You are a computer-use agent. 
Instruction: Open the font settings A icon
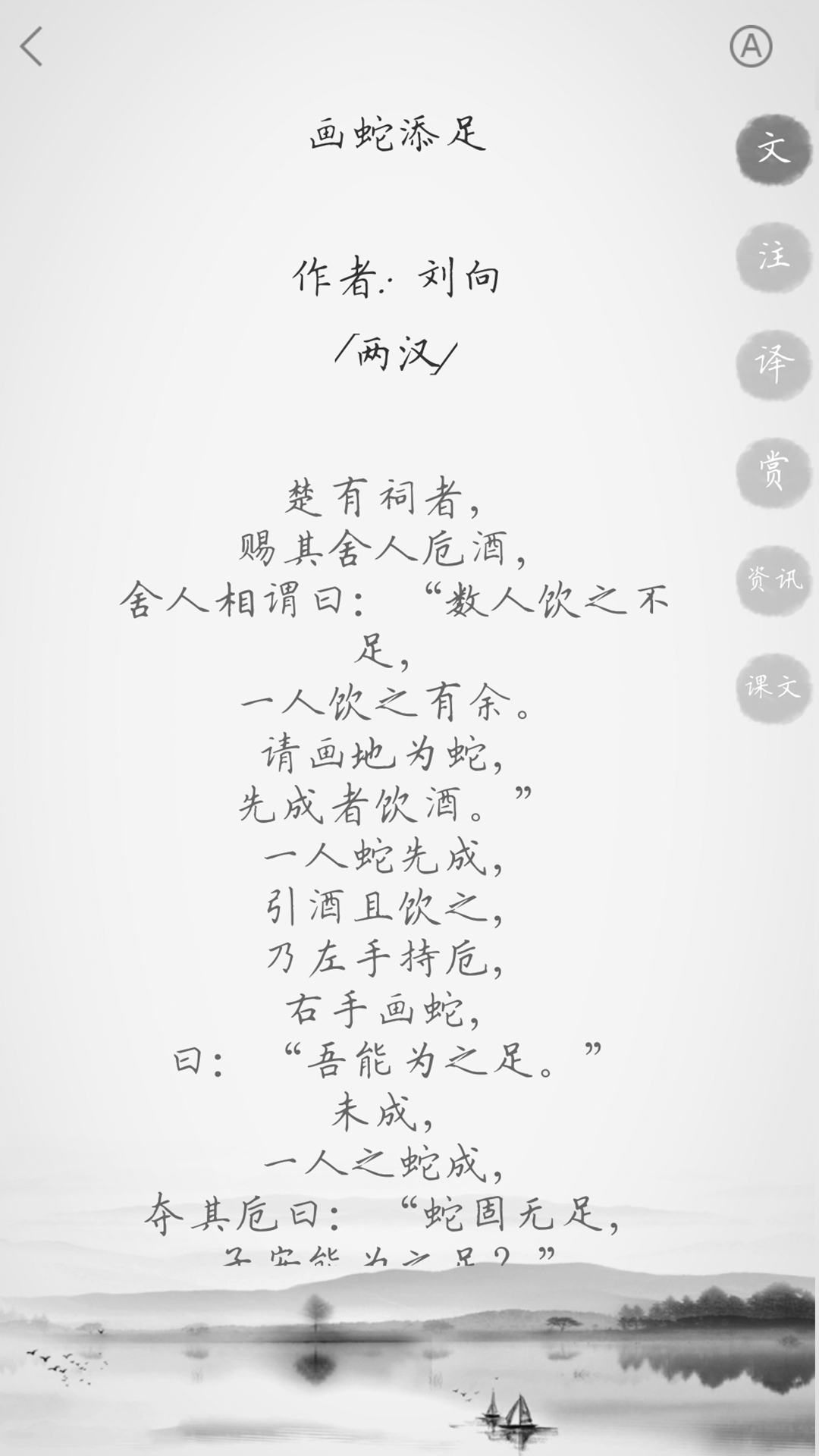pyautogui.click(x=751, y=47)
